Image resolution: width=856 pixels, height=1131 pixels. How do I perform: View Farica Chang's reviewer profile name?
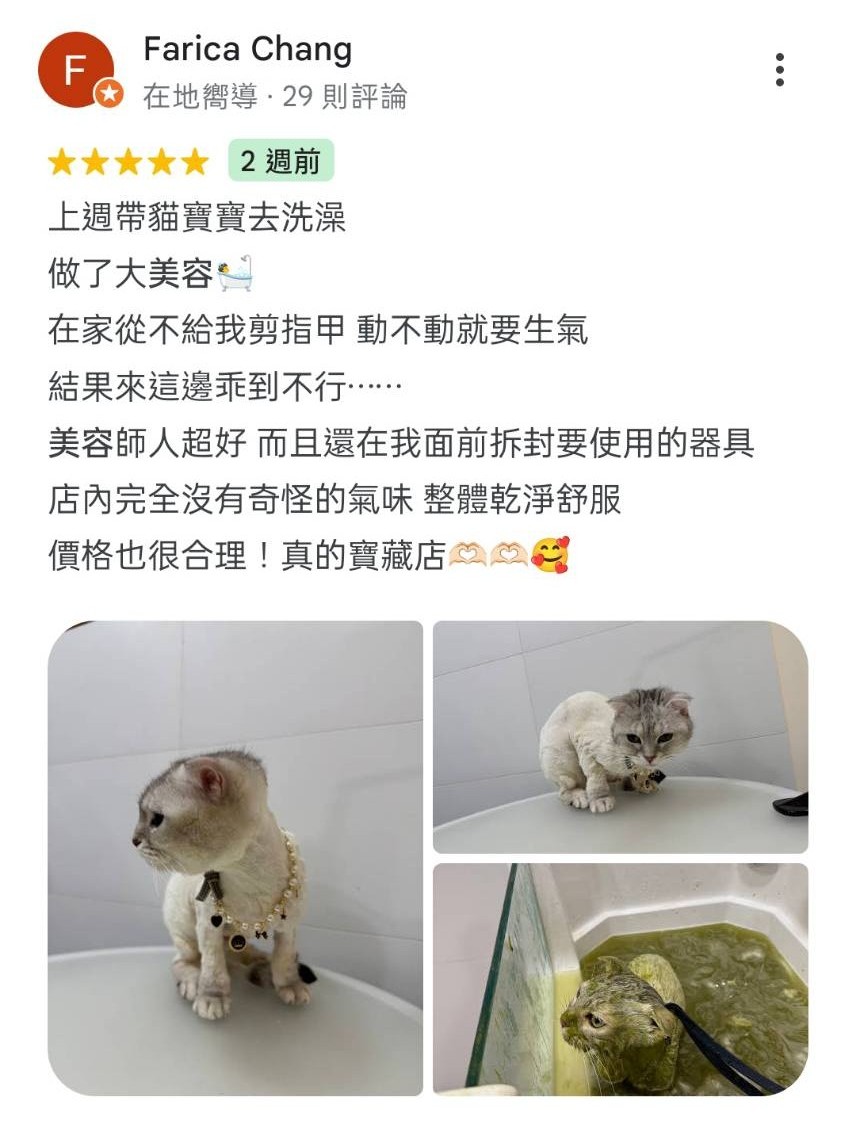tap(247, 49)
